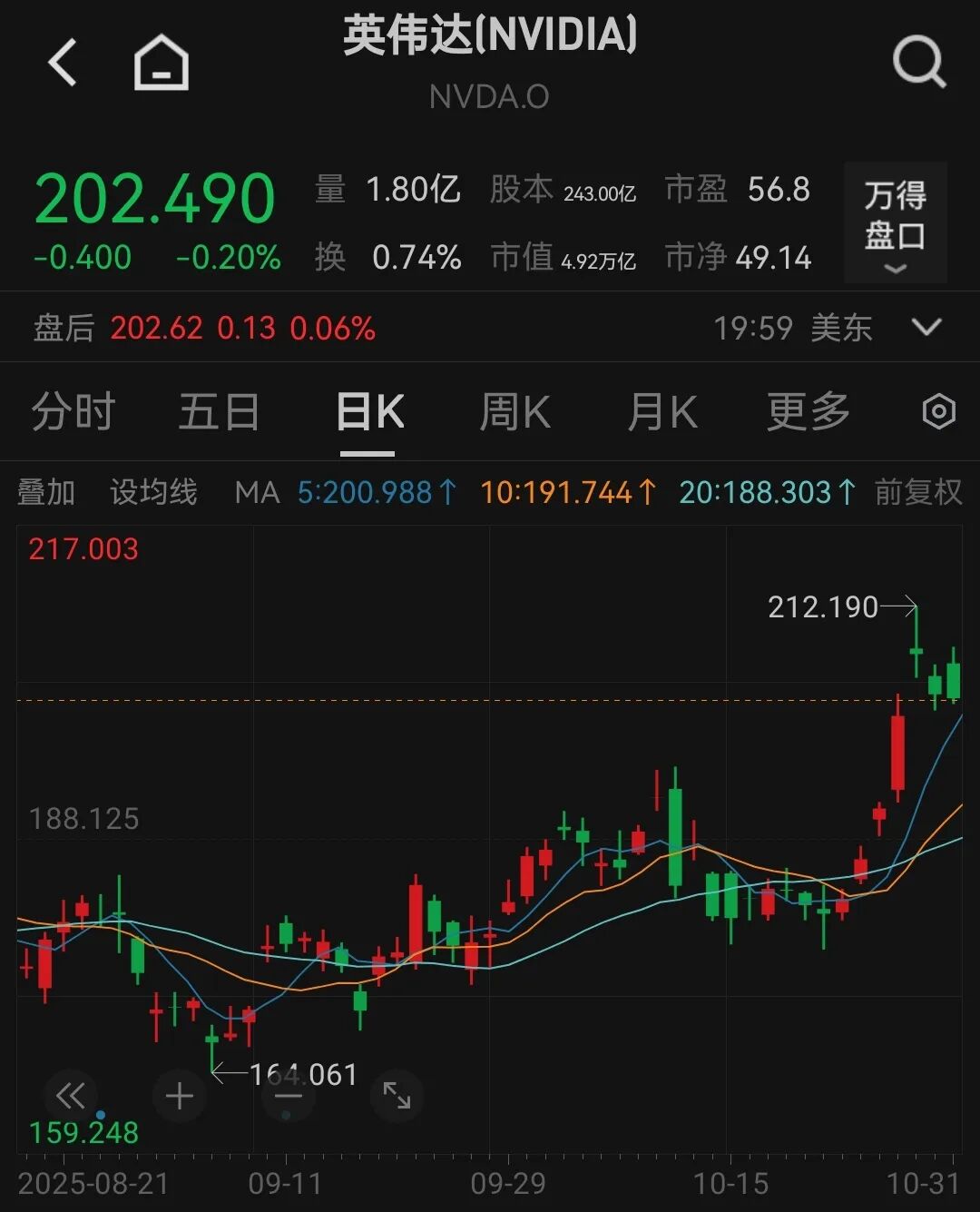Select the 日K chart tab
This screenshot has width=980, height=1212.
click(x=369, y=412)
